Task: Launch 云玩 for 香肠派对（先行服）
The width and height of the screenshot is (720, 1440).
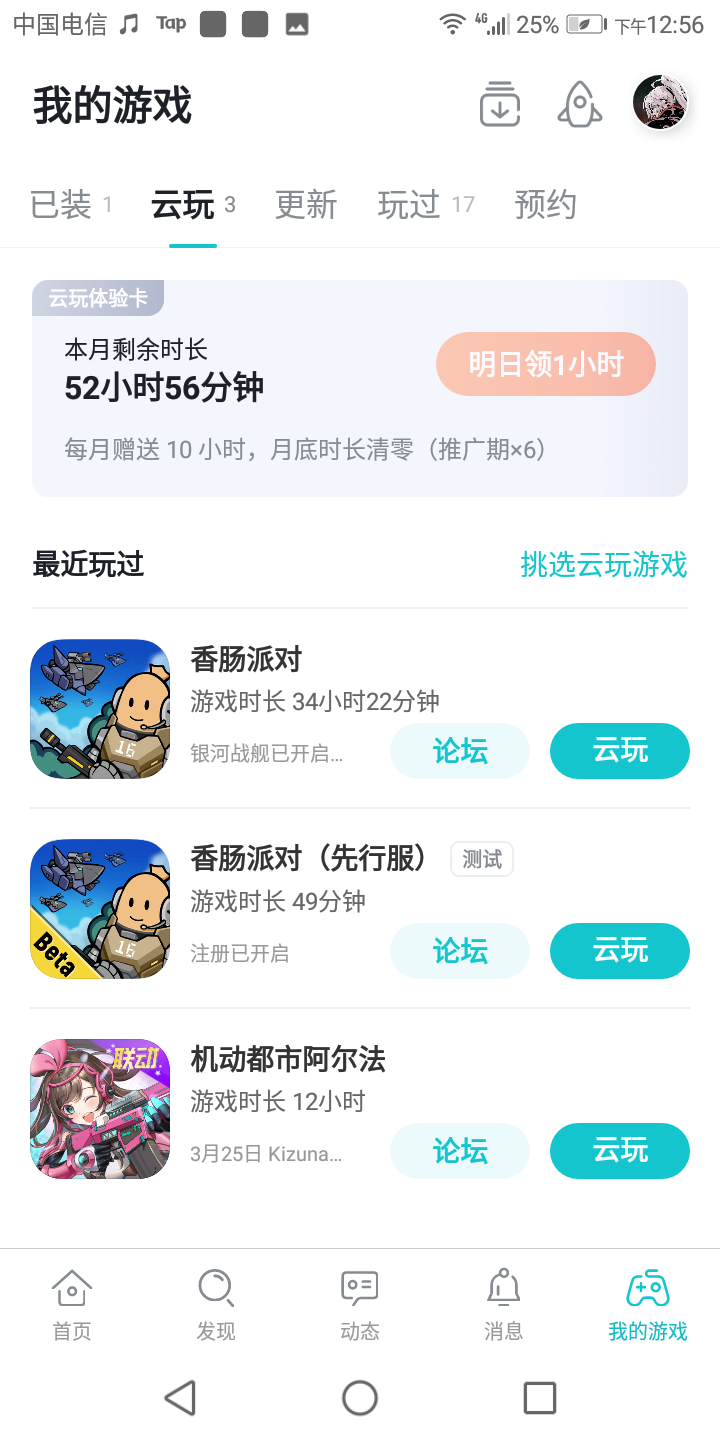Action: [620, 951]
